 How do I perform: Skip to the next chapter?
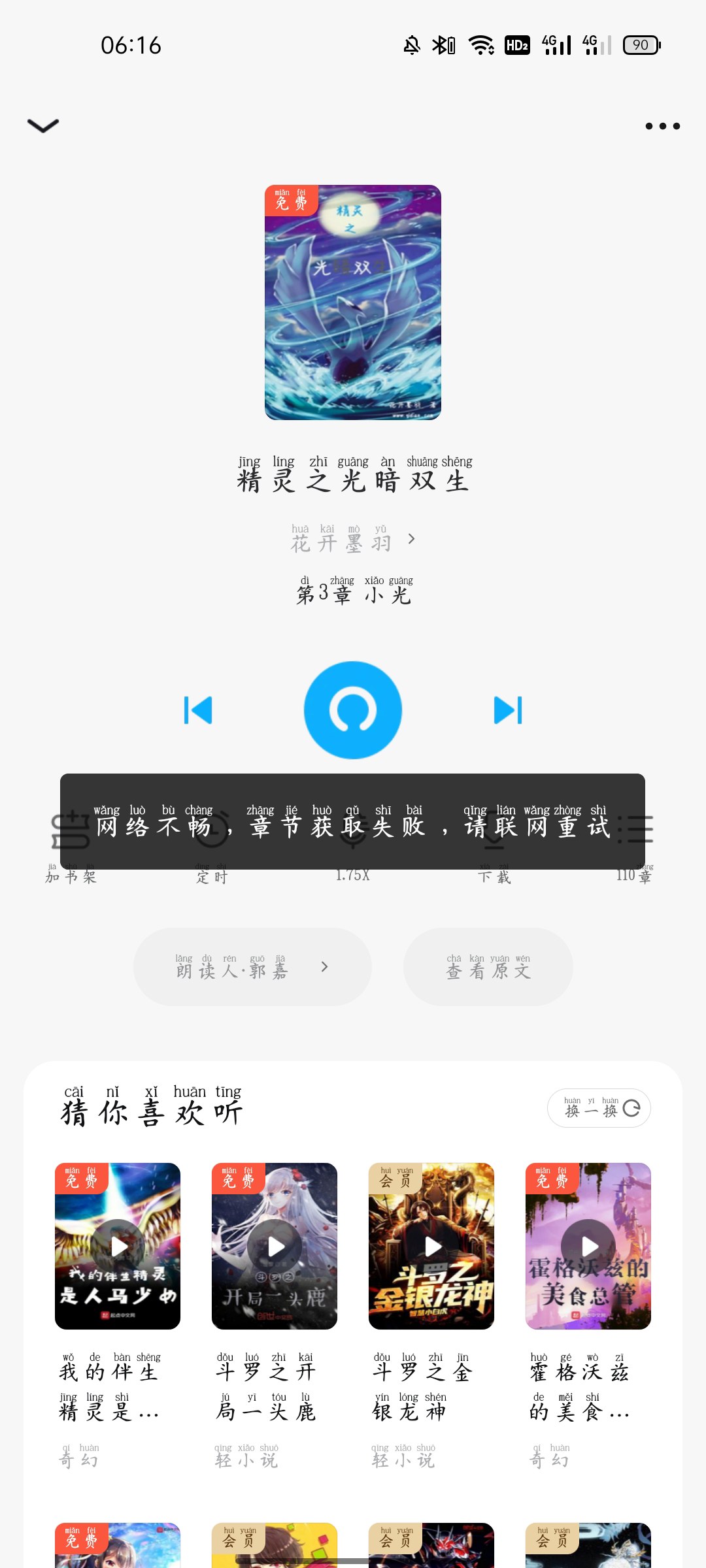(x=508, y=710)
